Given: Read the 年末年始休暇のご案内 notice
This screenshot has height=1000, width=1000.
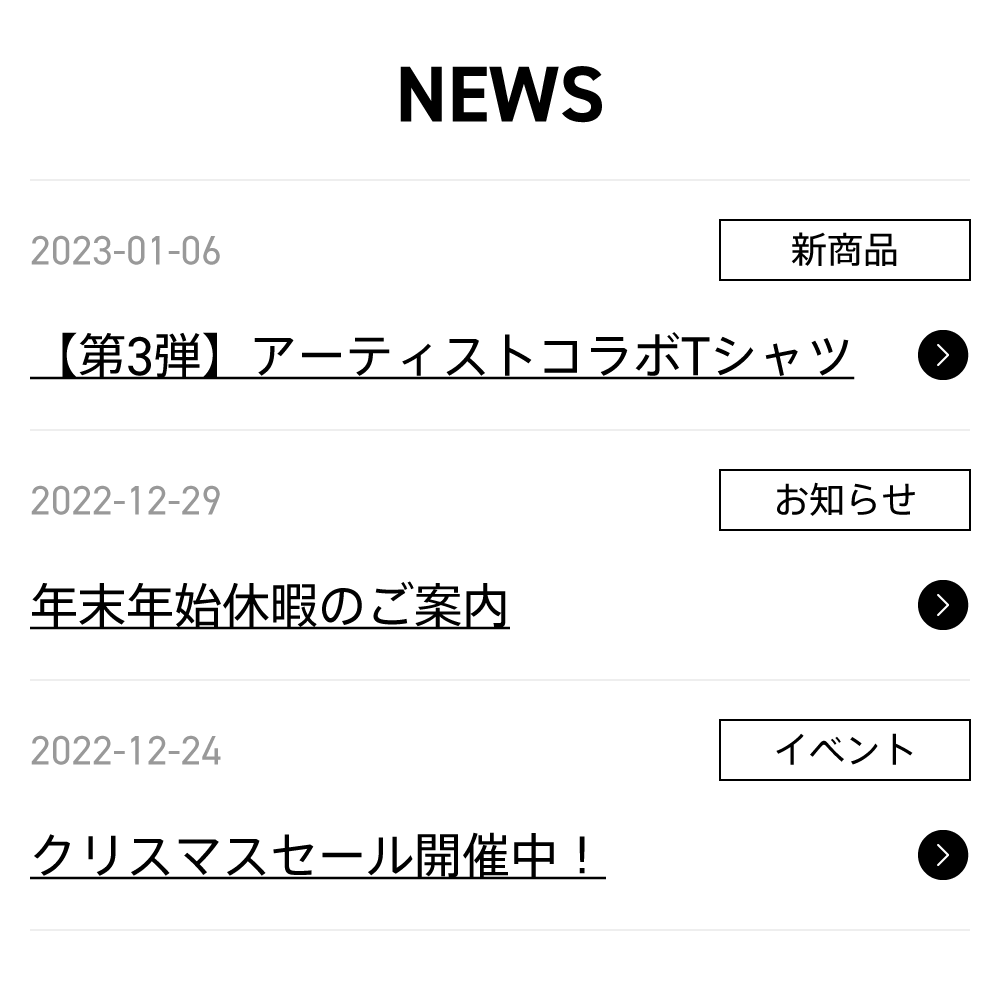Looking at the screenshot, I should (x=270, y=606).
